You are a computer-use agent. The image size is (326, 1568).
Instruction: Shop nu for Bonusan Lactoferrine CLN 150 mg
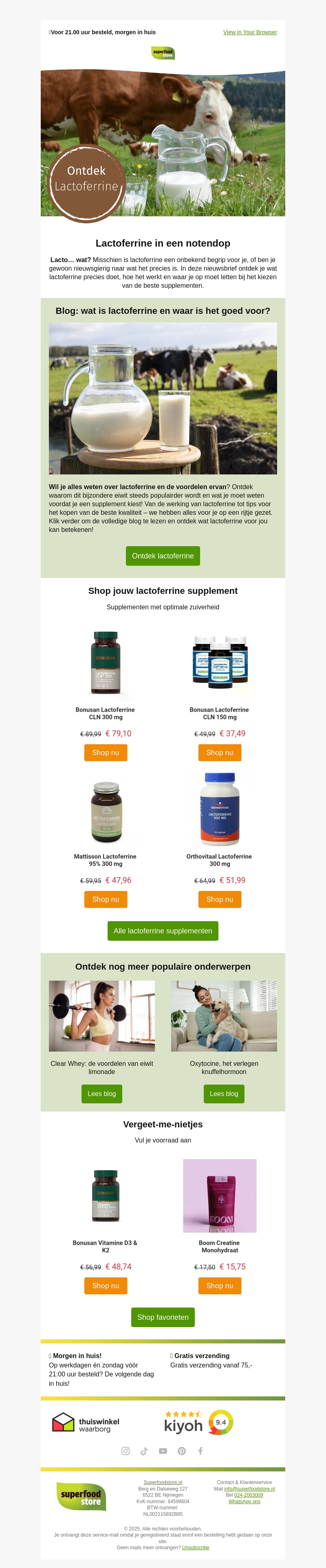(x=220, y=752)
